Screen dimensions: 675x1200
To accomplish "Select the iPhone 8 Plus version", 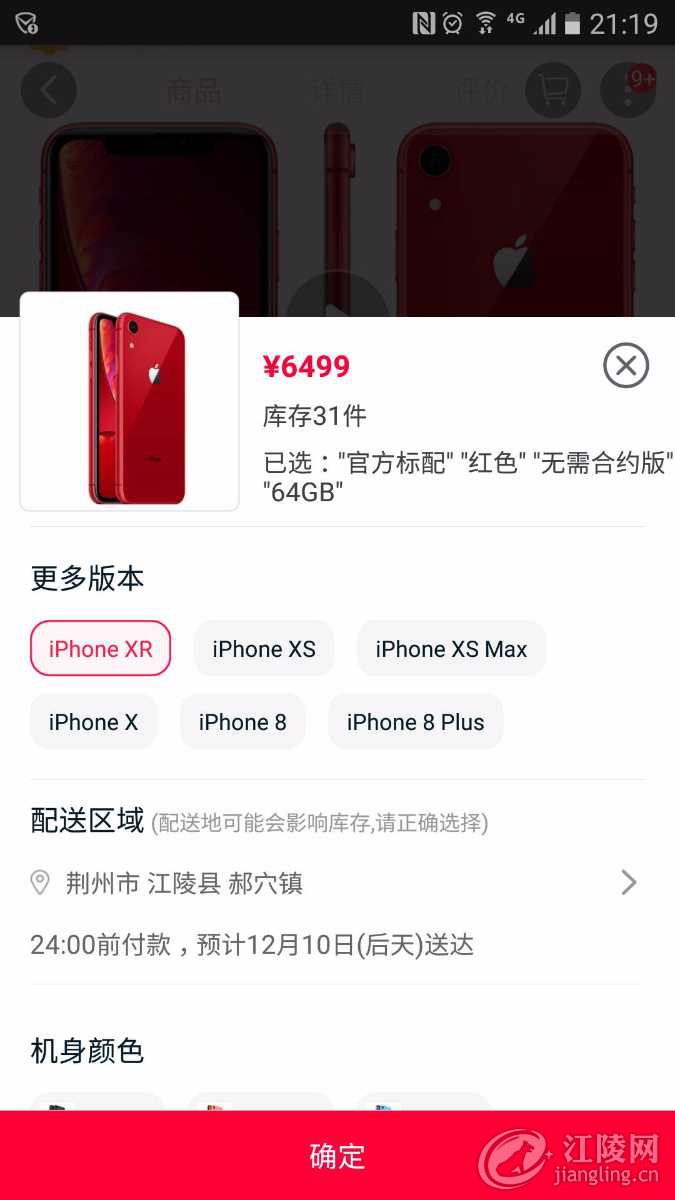I will coord(415,722).
